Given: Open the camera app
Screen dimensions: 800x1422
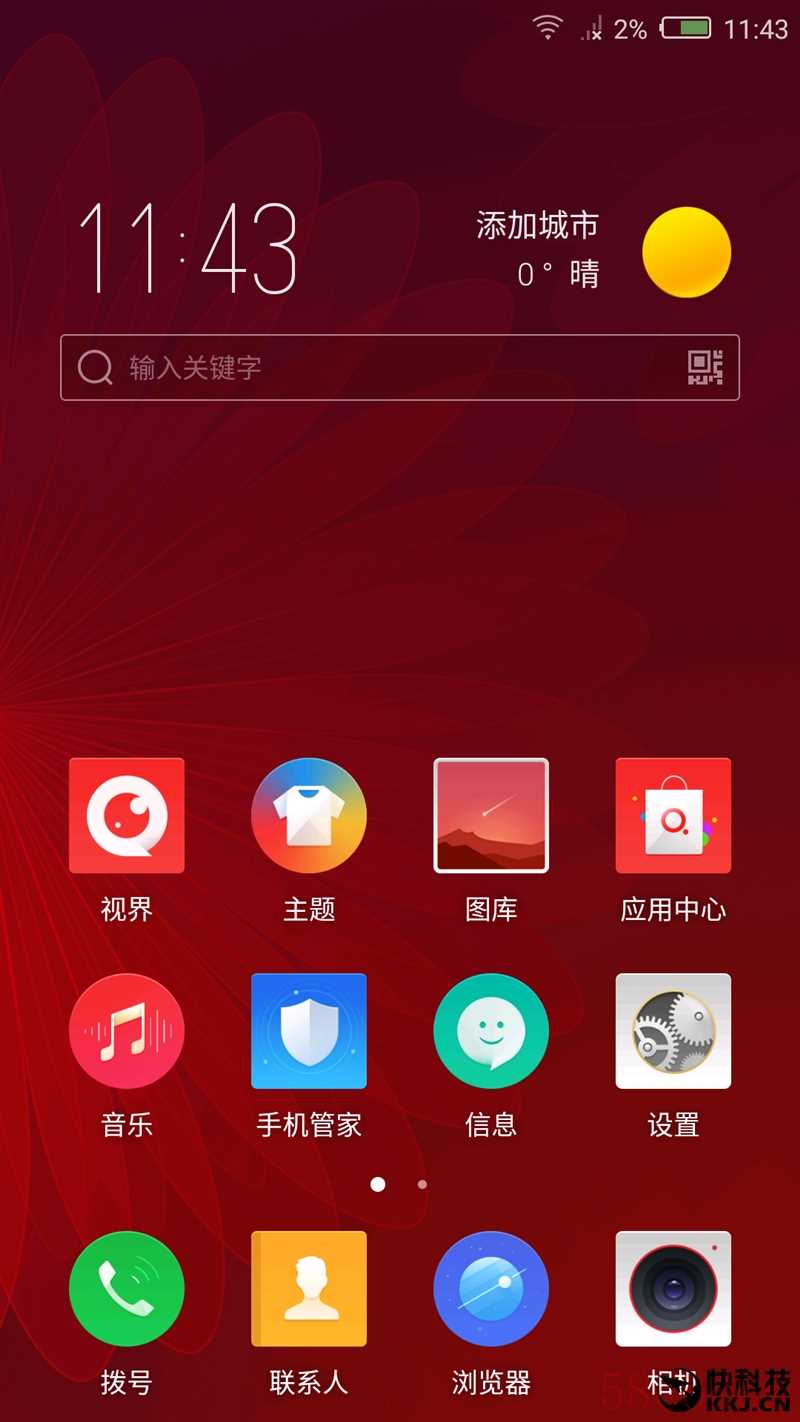Looking at the screenshot, I should coord(673,1289).
